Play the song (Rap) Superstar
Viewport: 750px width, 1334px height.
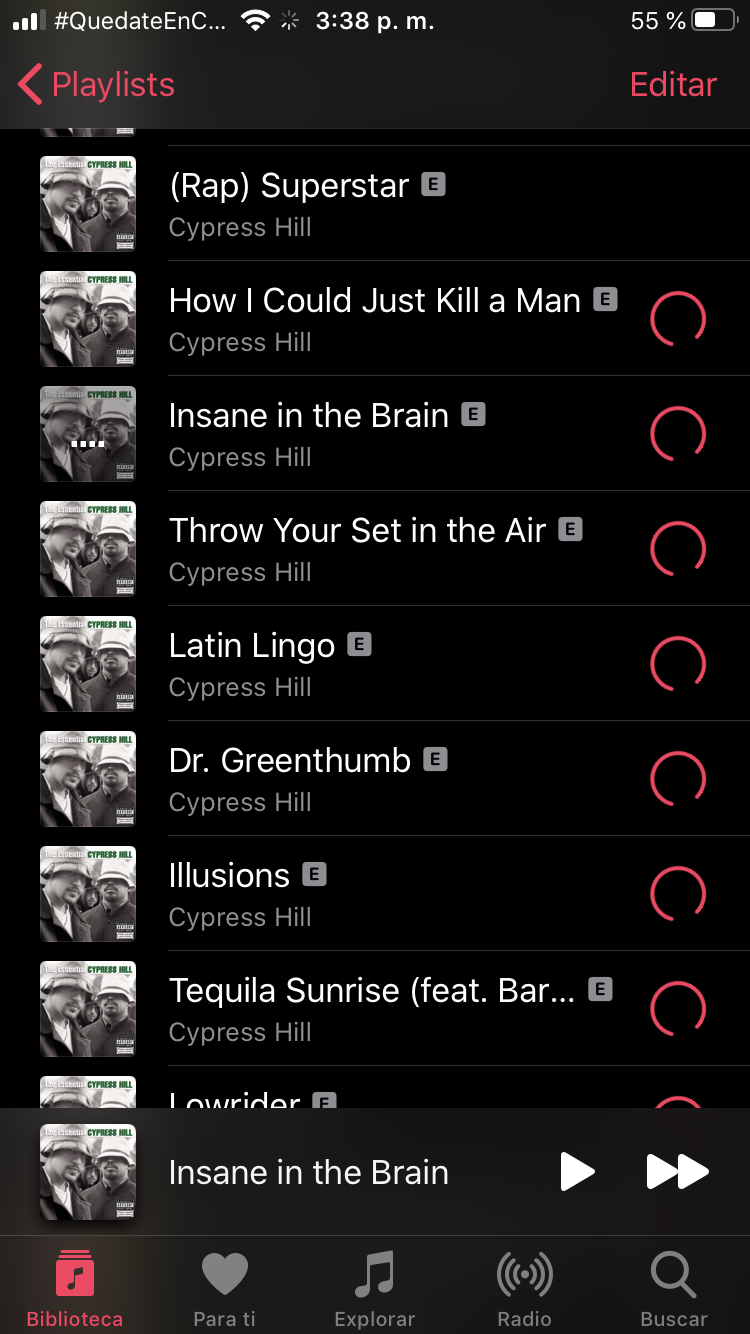coord(289,204)
